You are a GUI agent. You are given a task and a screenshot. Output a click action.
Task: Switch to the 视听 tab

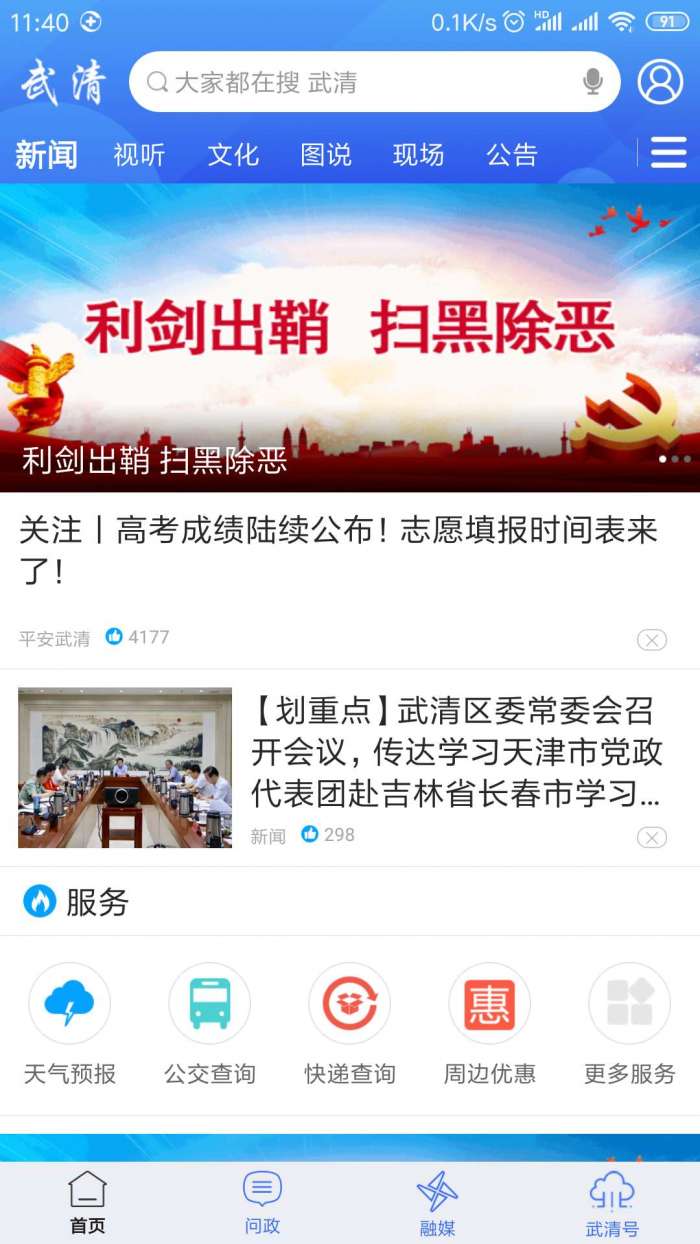[139, 155]
